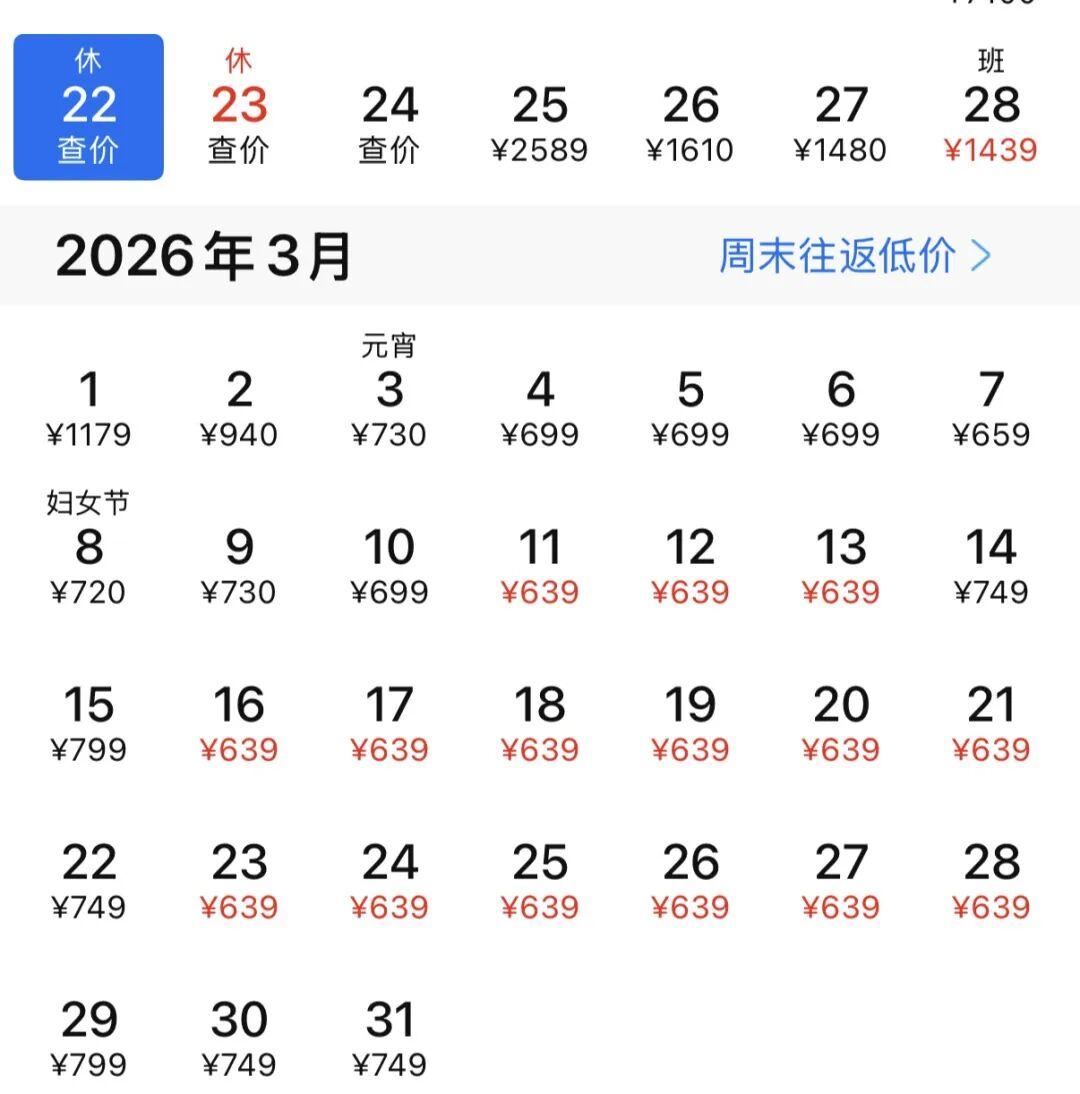Tap the chevron next to 周末往返低价
Image resolution: width=1080 pixels, height=1094 pixels.
pos(982,256)
